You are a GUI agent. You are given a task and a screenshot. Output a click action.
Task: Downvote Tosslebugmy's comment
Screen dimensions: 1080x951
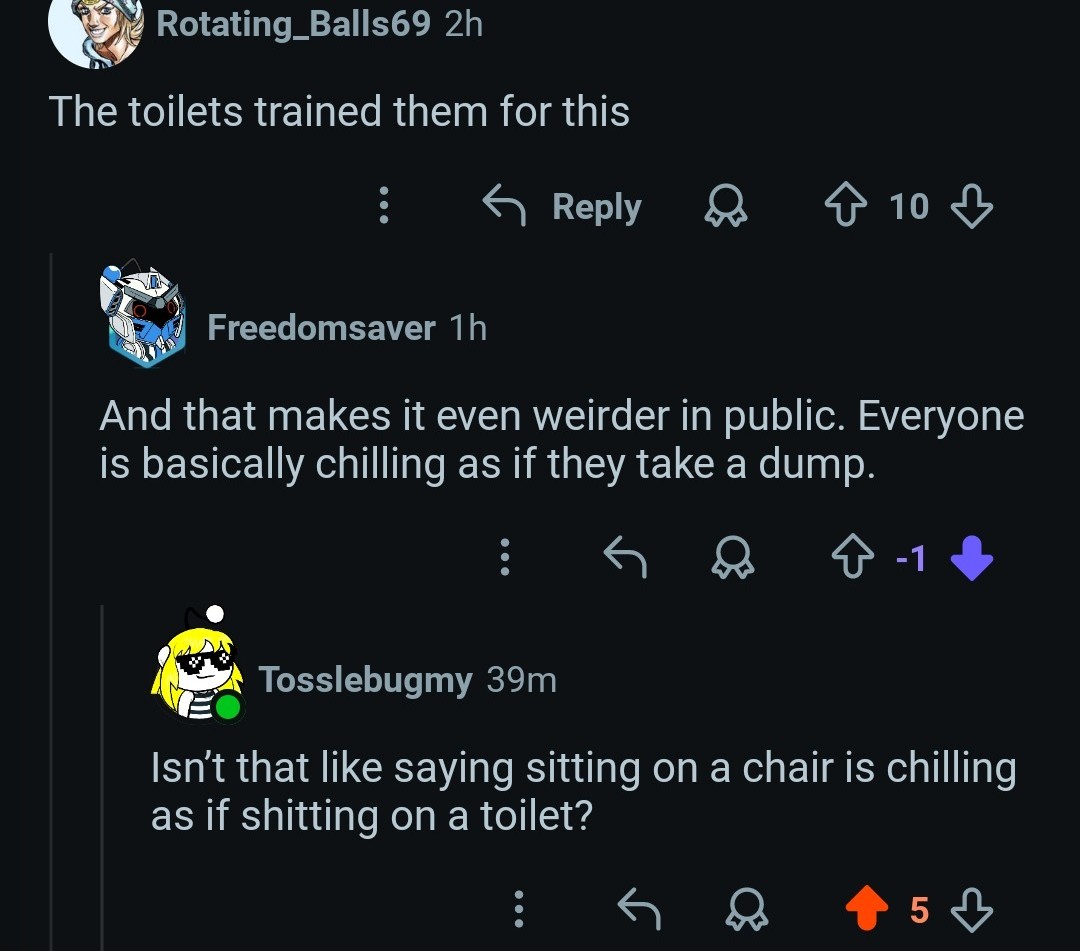click(x=970, y=910)
